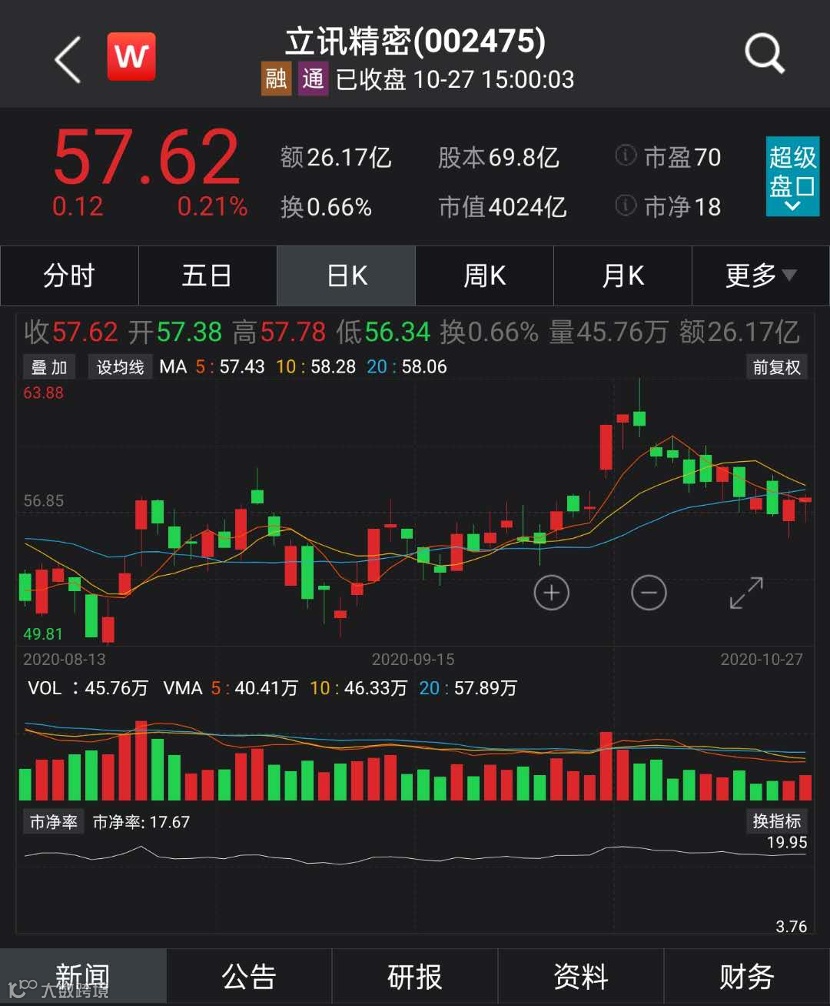Select the 日K chart tab

tap(346, 276)
